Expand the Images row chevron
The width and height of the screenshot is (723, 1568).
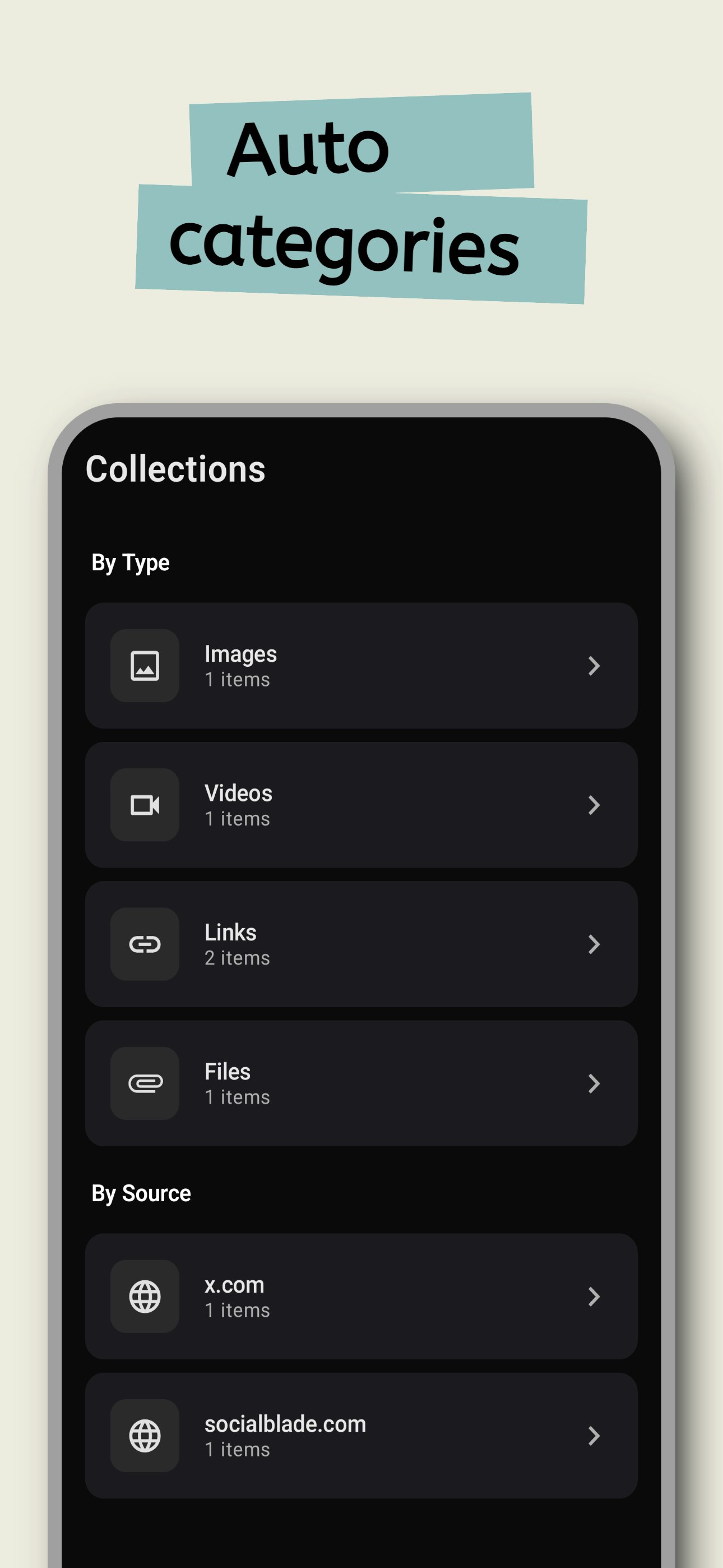click(x=595, y=667)
